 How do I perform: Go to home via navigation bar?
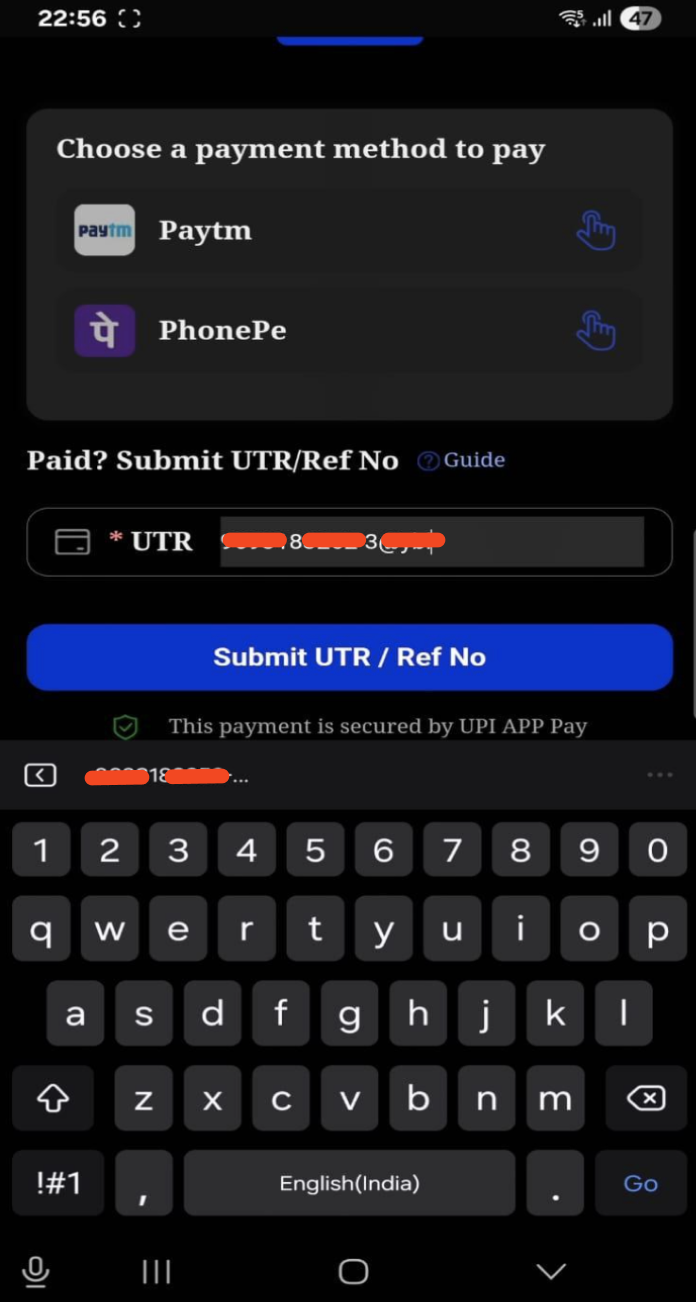coord(353,1271)
